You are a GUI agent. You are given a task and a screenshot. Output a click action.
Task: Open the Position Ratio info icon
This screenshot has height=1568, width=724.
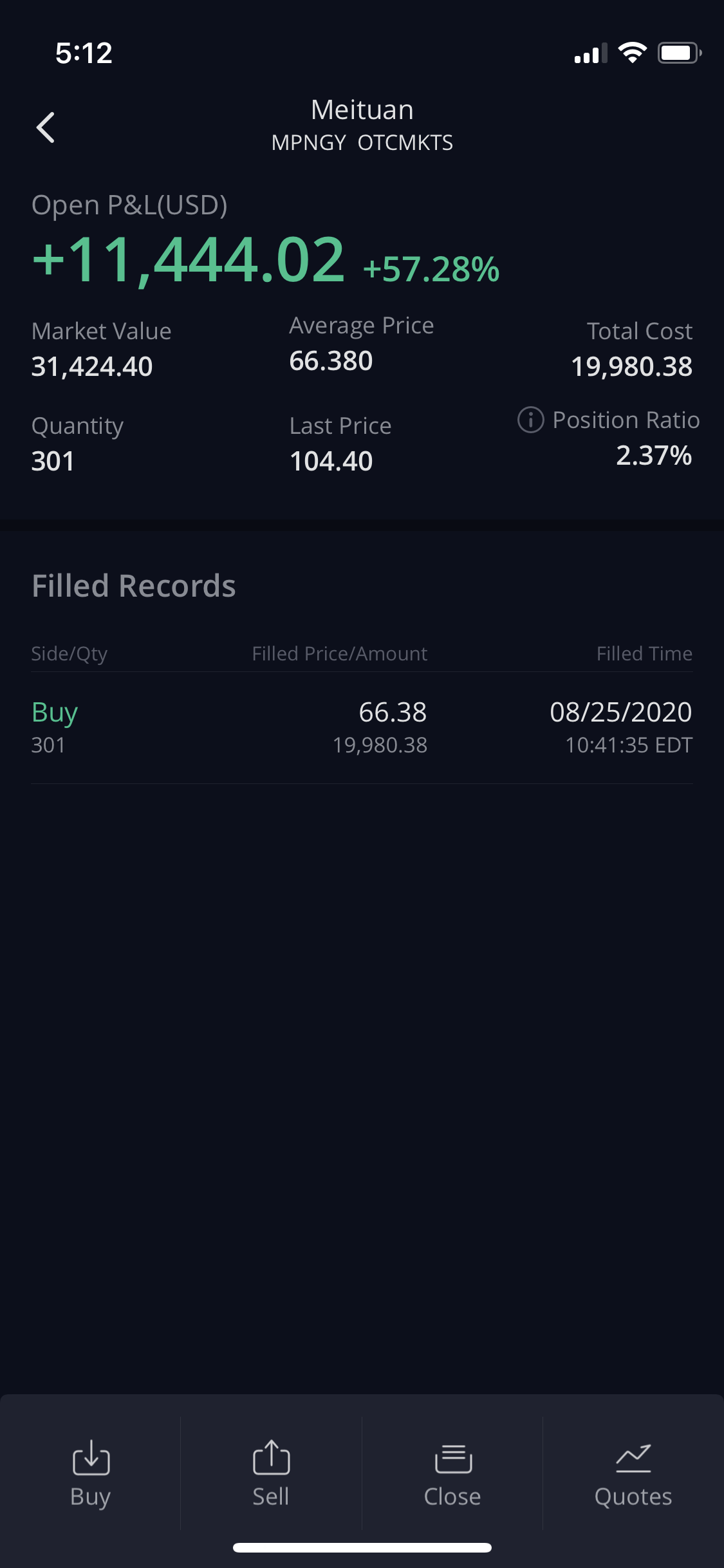tap(530, 420)
